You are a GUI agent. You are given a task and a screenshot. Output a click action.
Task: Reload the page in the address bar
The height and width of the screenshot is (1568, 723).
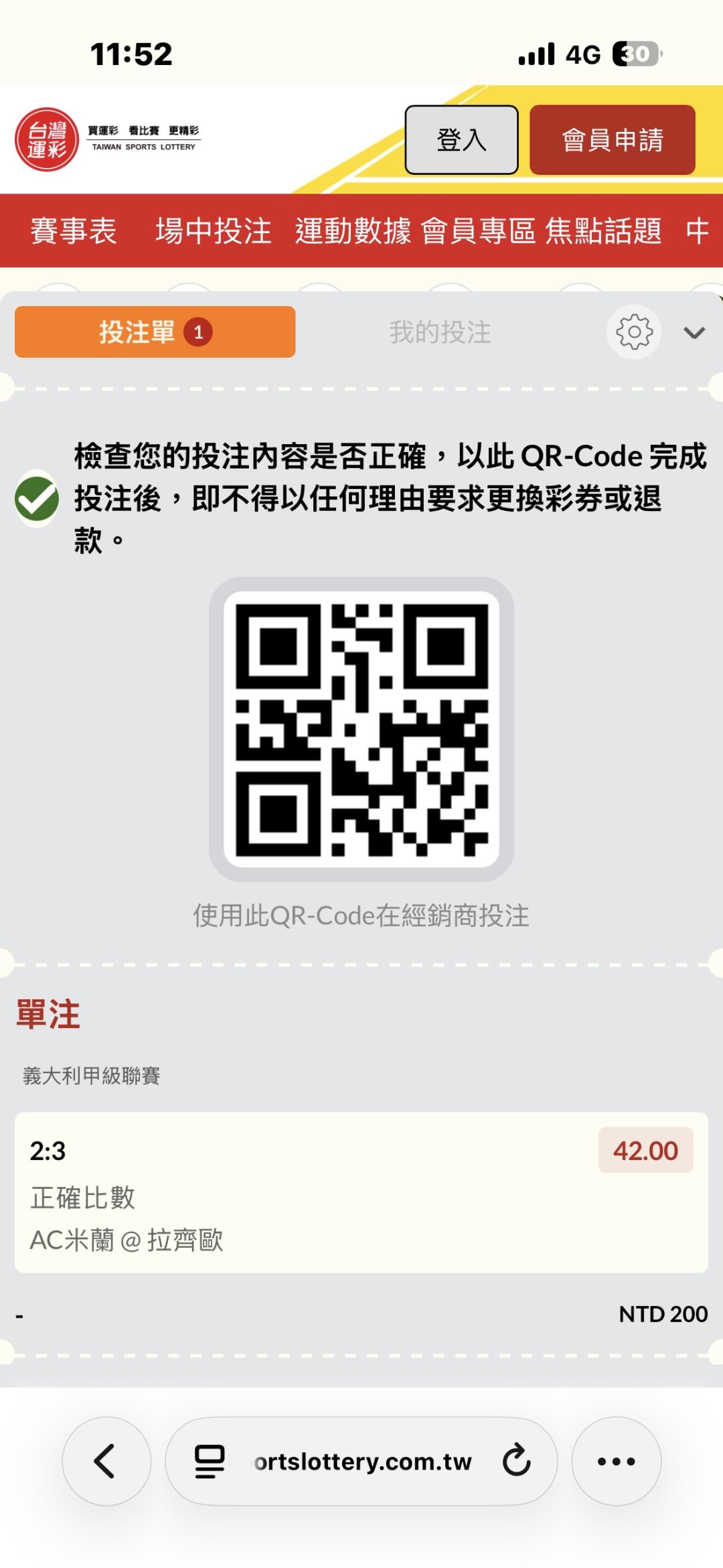click(x=516, y=1461)
